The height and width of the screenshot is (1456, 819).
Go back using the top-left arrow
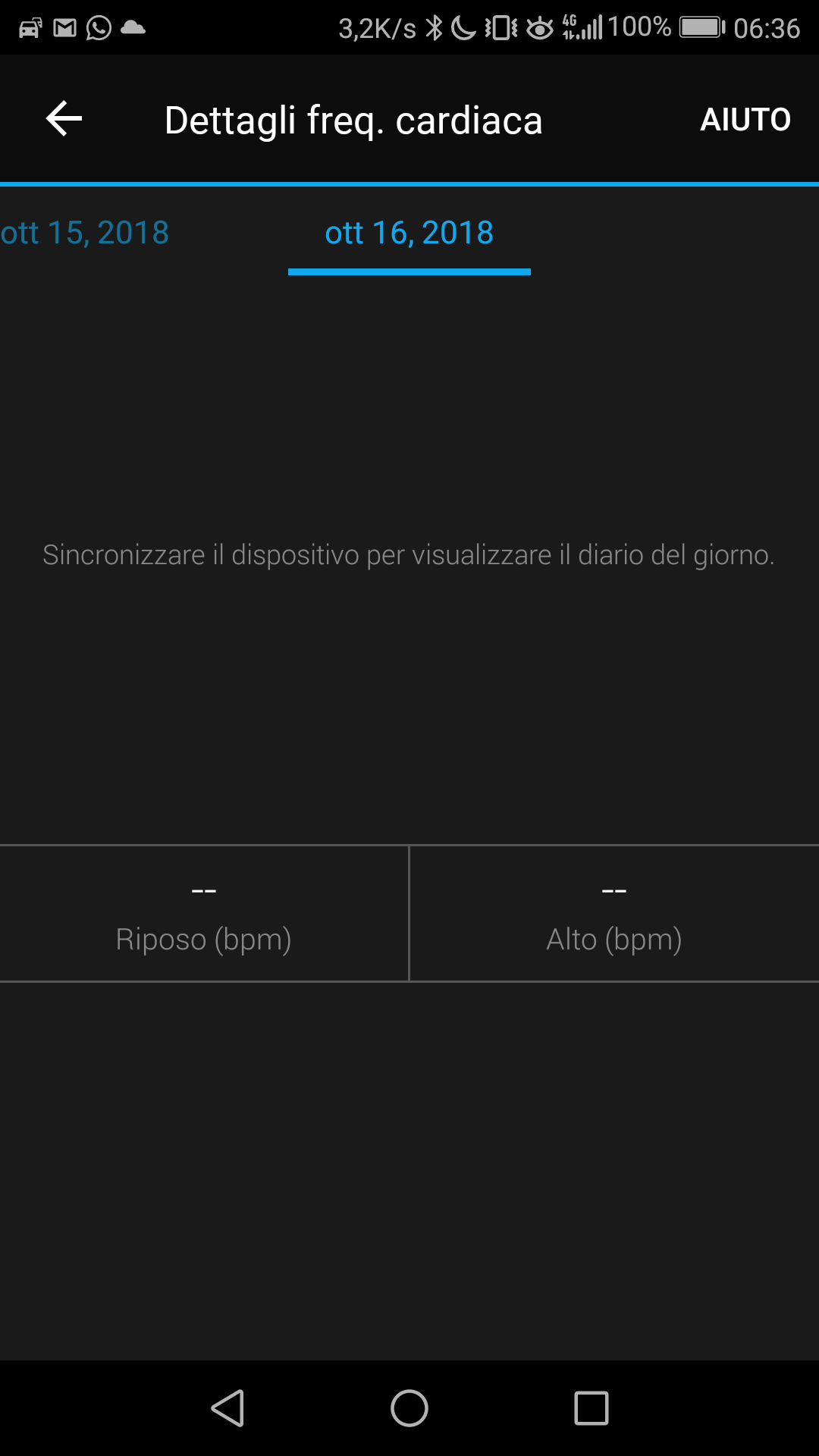[x=64, y=119]
